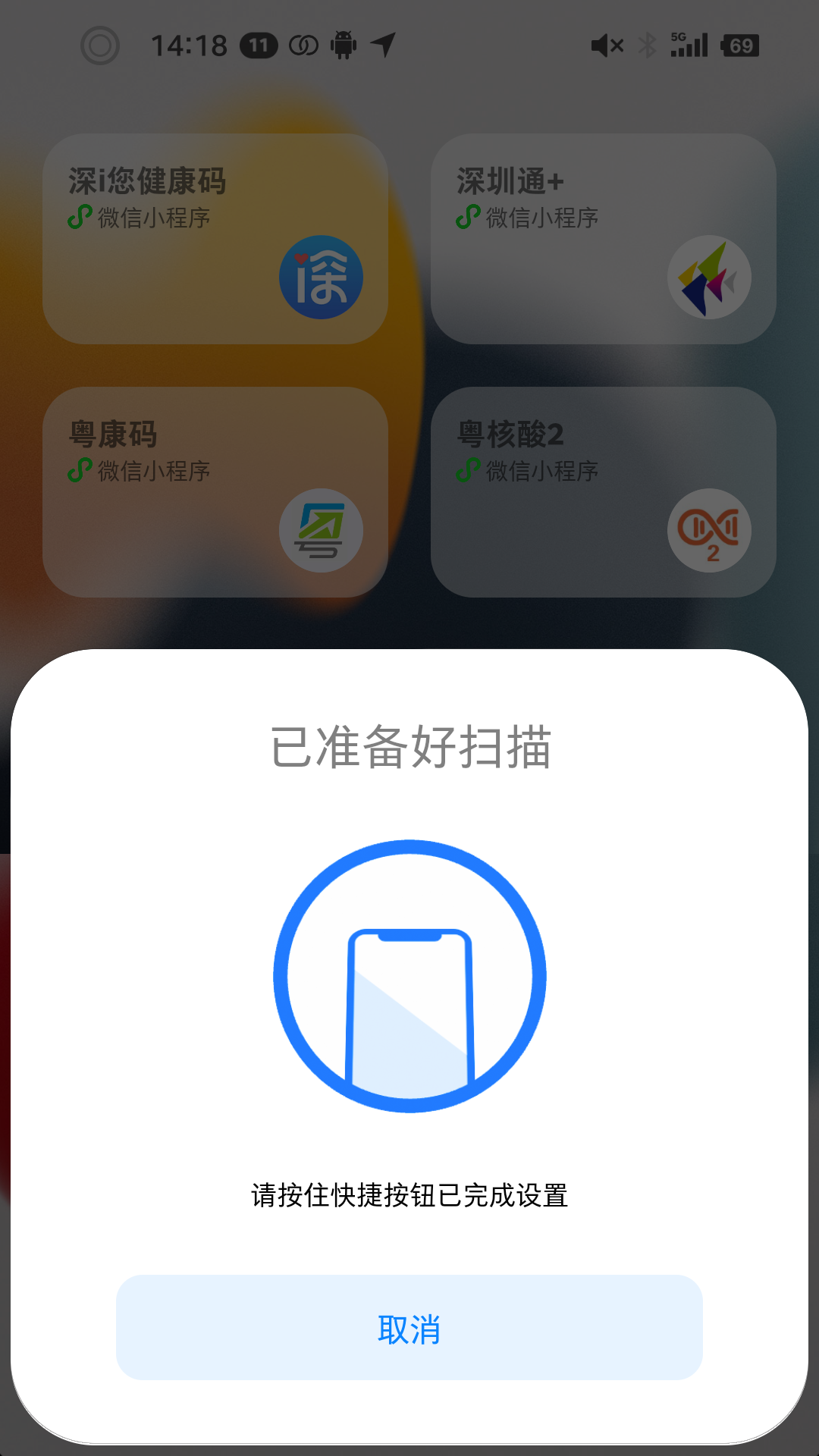The width and height of the screenshot is (819, 1456).
Task: Tap 取消 to cancel scanning
Action: (409, 1327)
